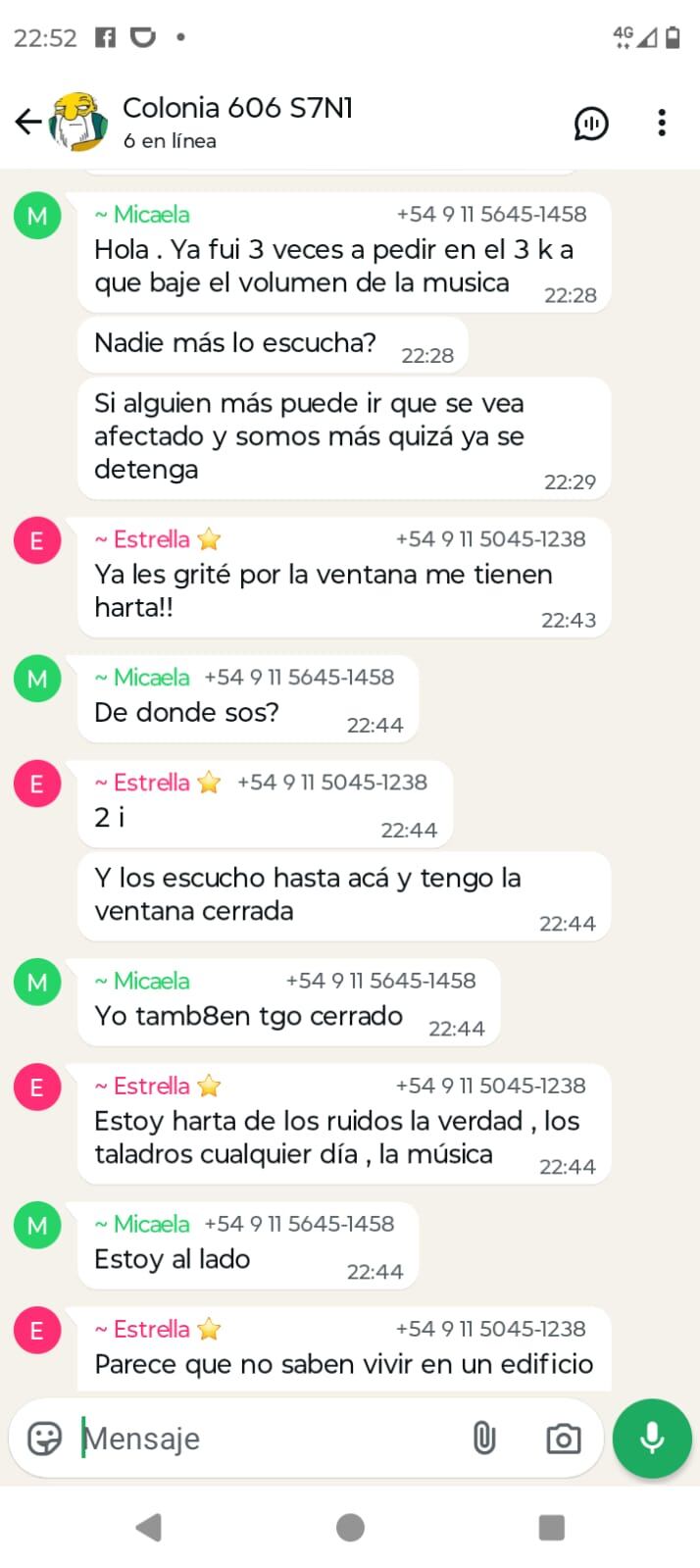Open the overflow menu
The height and width of the screenshot is (1568, 700).
[x=662, y=124]
